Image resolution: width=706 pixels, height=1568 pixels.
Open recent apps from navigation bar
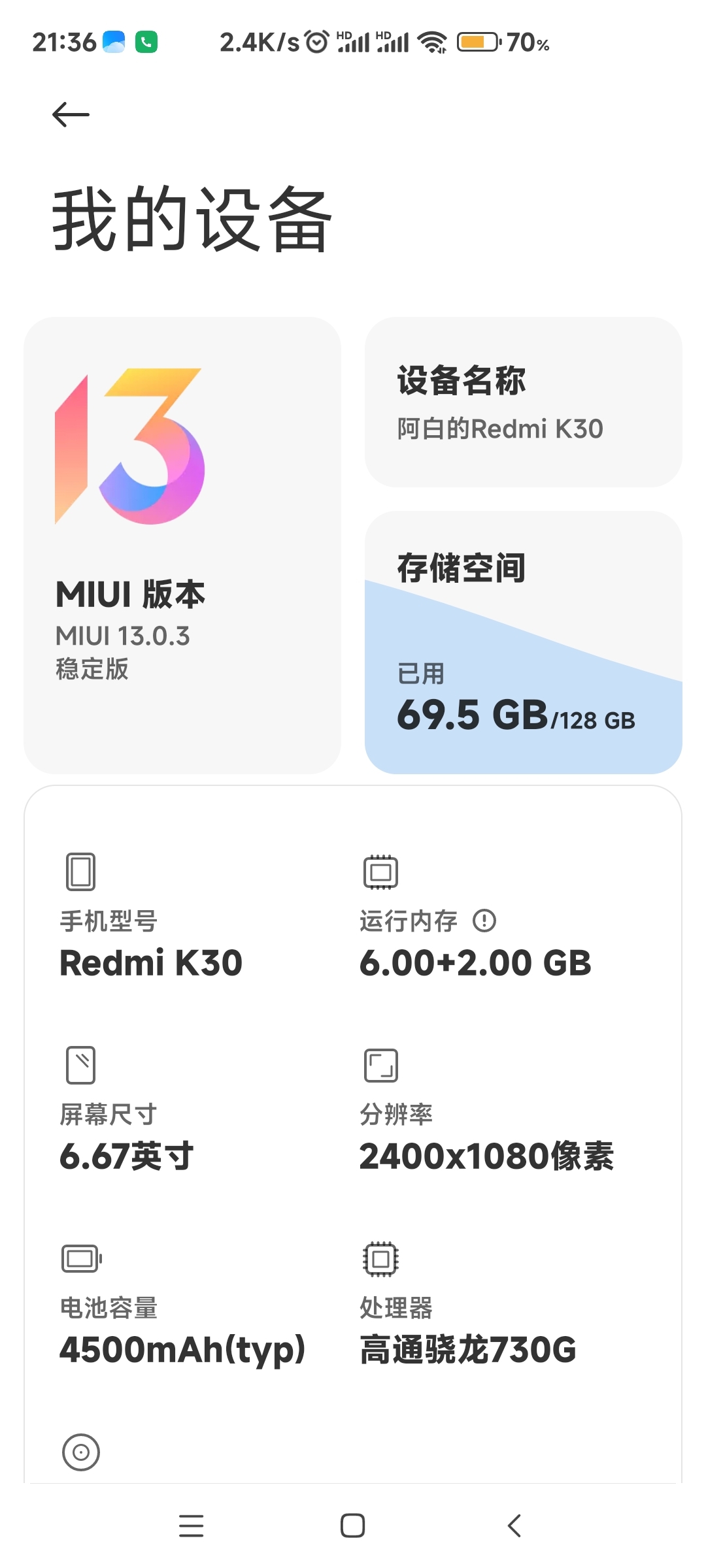(191, 1526)
